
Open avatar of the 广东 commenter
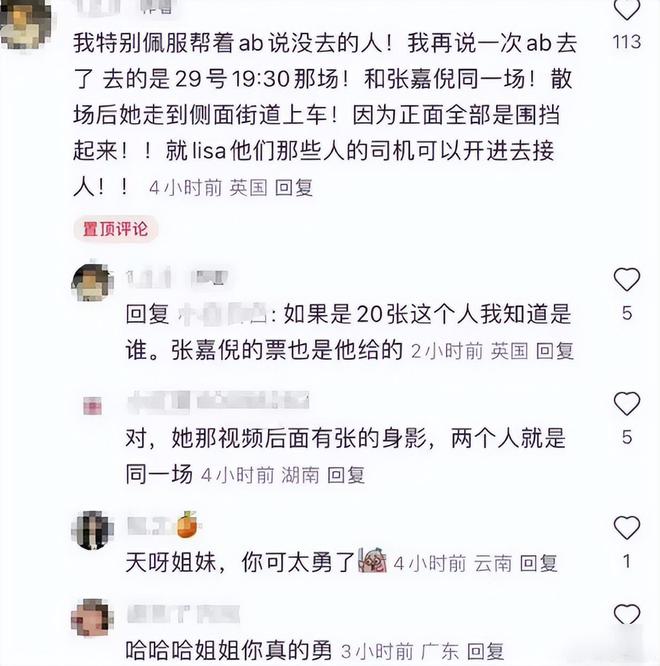pyautogui.click(x=92, y=618)
